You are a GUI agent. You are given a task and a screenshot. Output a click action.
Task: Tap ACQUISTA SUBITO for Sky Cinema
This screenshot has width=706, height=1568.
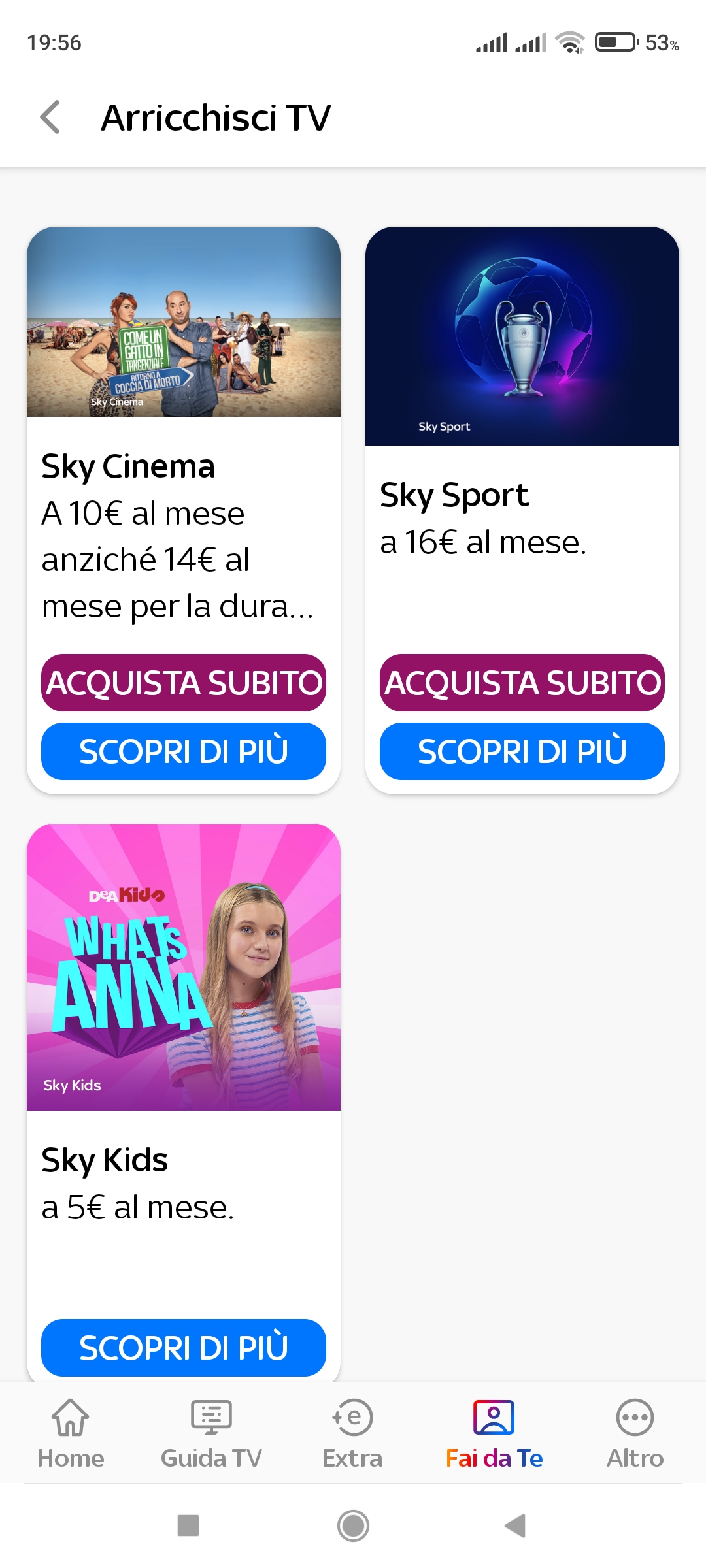click(x=184, y=683)
